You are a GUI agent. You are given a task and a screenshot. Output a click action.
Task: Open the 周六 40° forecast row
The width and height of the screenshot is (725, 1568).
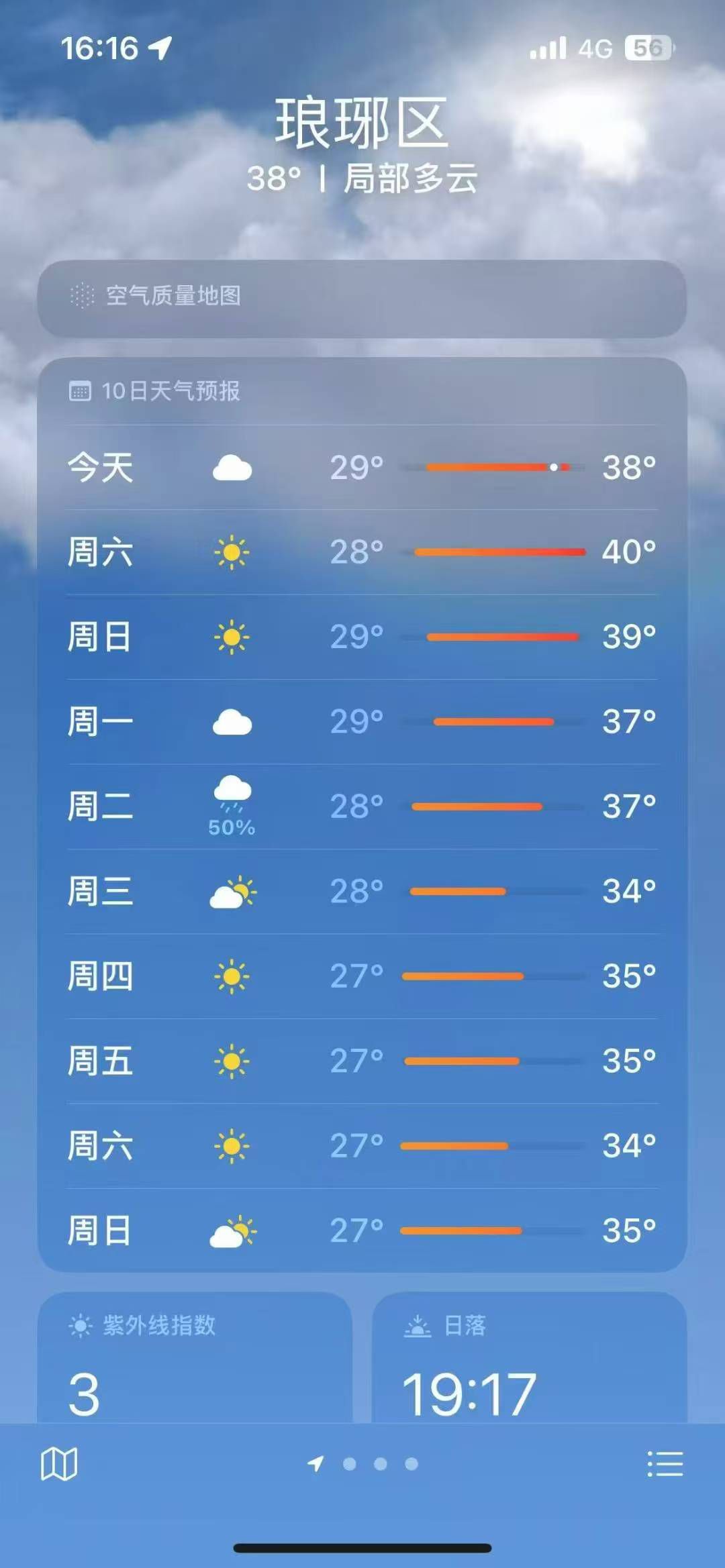tap(362, 552)
